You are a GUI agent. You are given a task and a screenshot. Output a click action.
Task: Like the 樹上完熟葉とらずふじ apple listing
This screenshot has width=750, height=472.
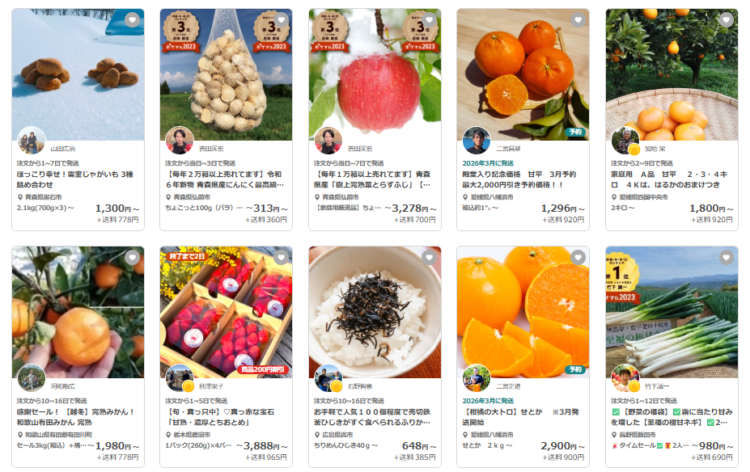(429, 20)
